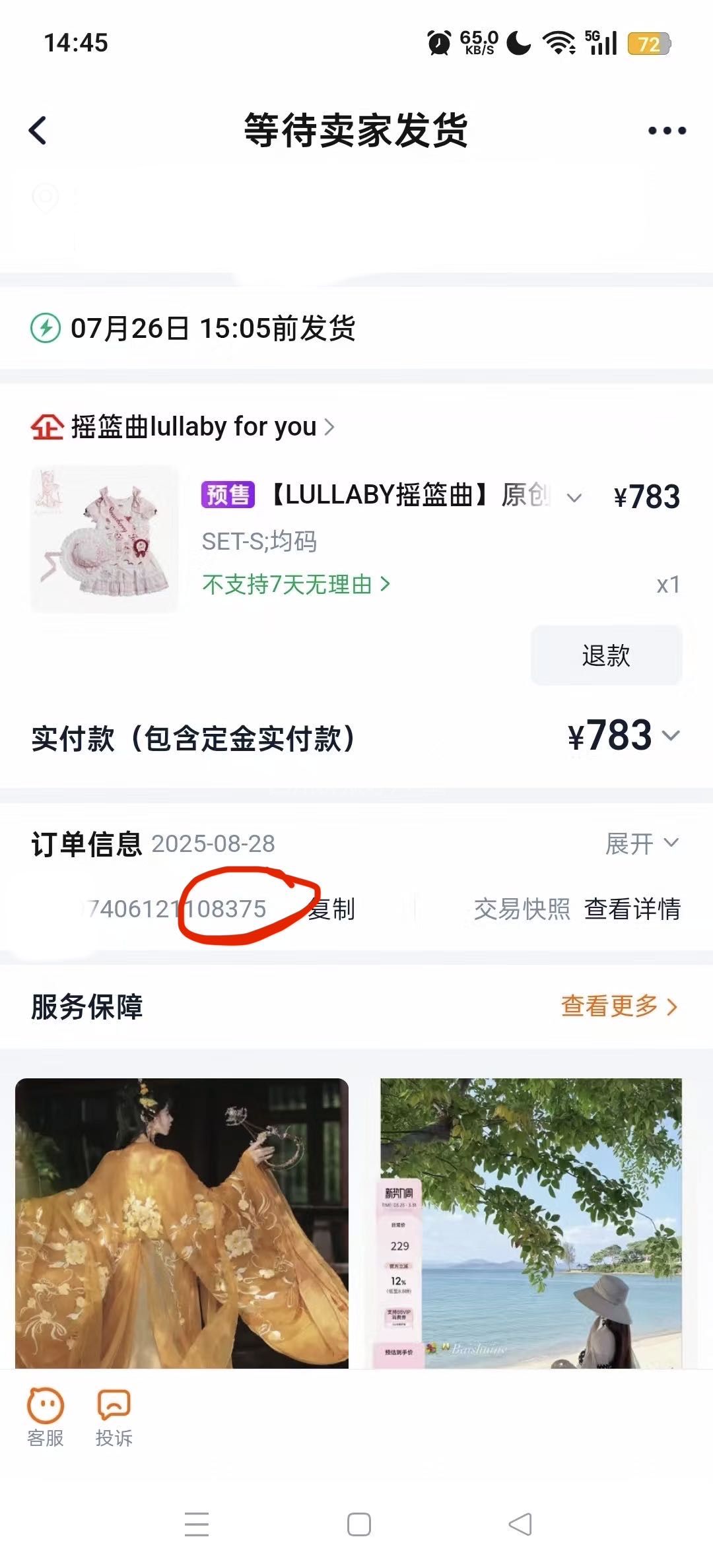This screenshot has width=713, height=1568.
Task: View the 不支持7天无理由 policy
Action: coord(296,585)
